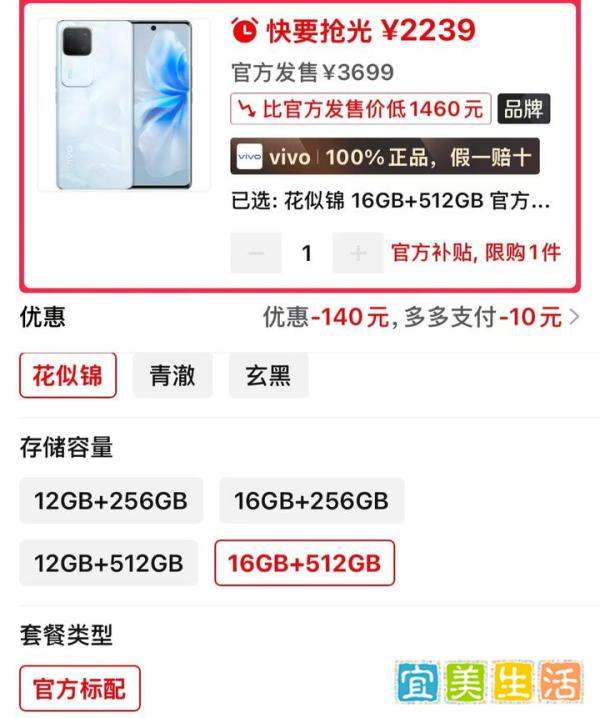Select the 官方标配 package type

80,689
